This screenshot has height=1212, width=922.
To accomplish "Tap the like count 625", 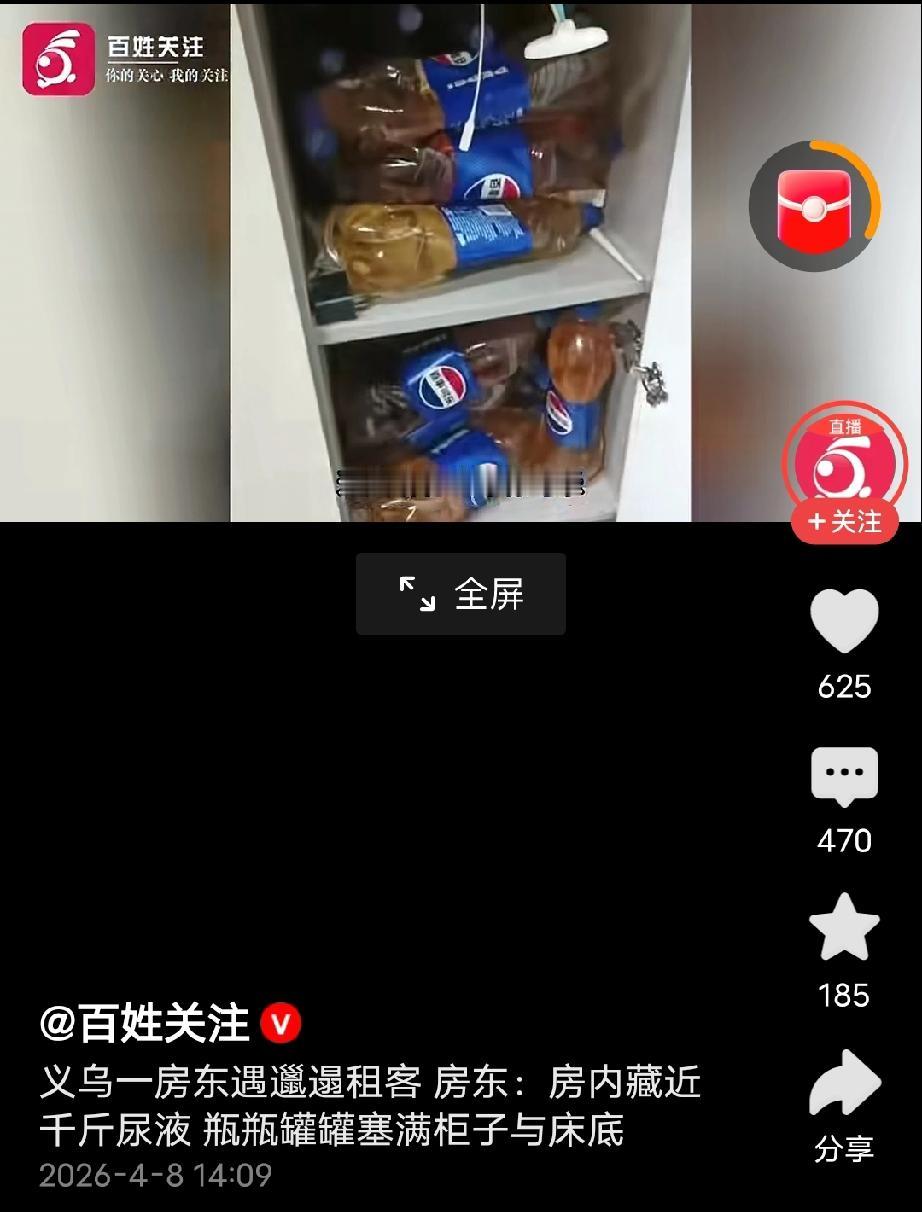I will point(845,686).
